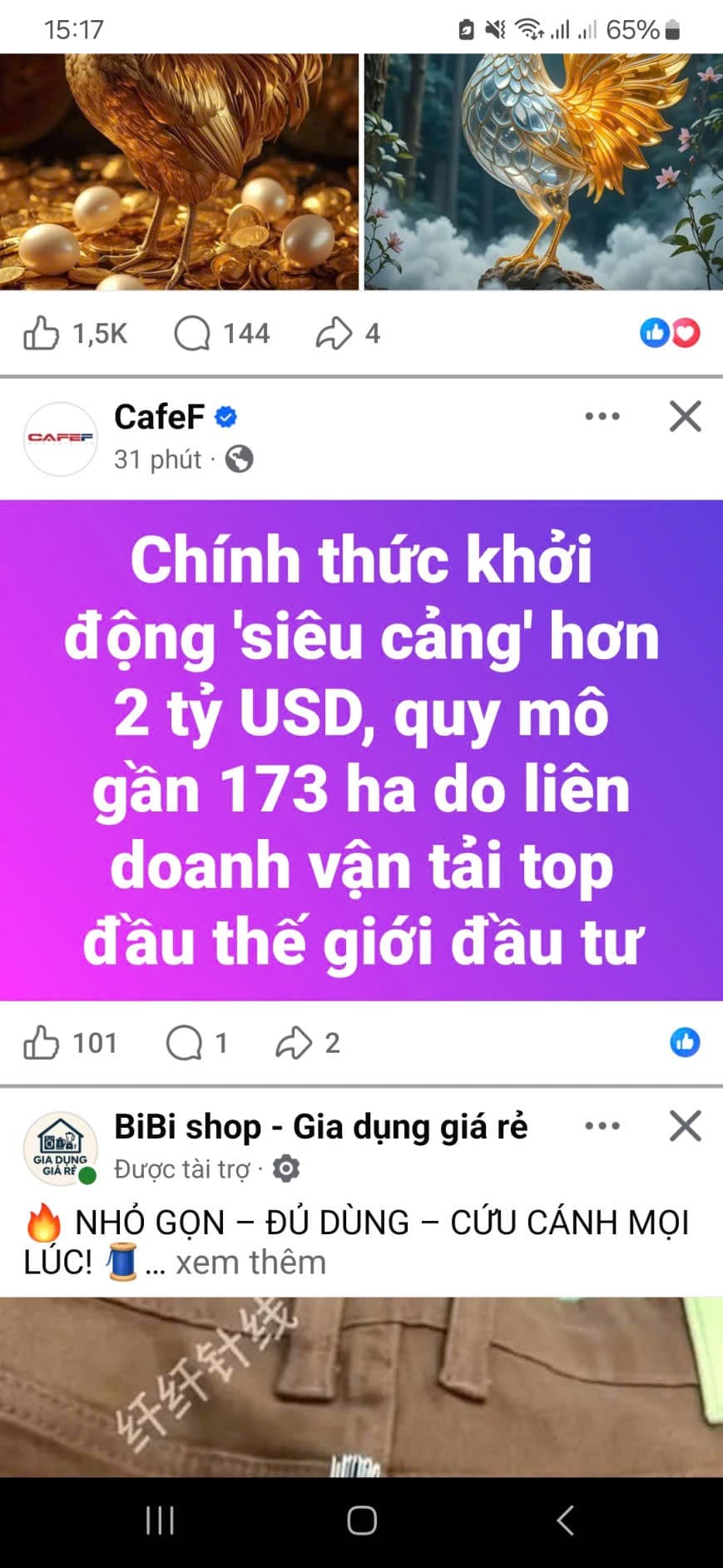Share the post with 4 shares

point(334,334)
